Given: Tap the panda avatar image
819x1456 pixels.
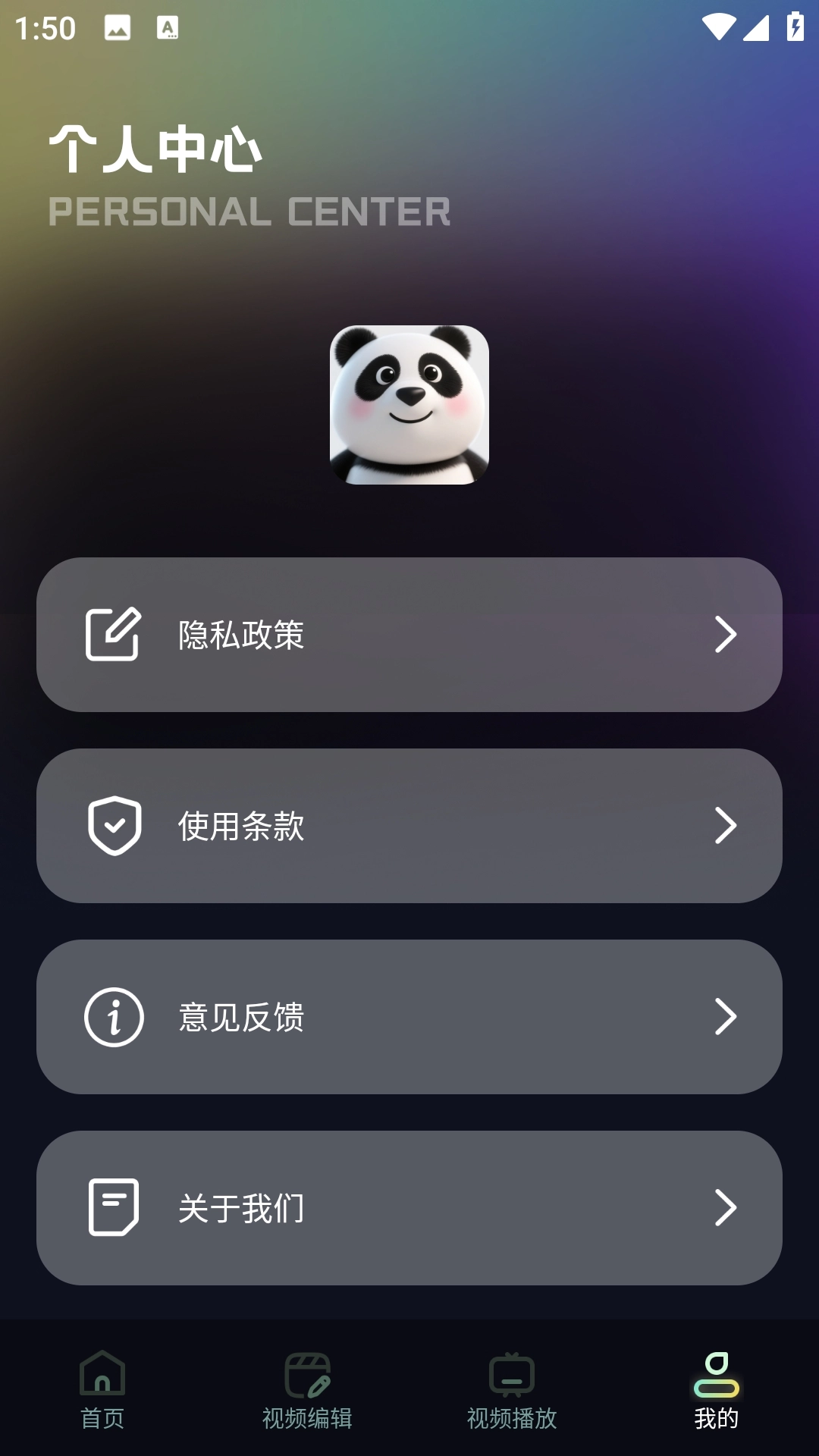Looking at the screenshot, I should (x=409, y=404).
